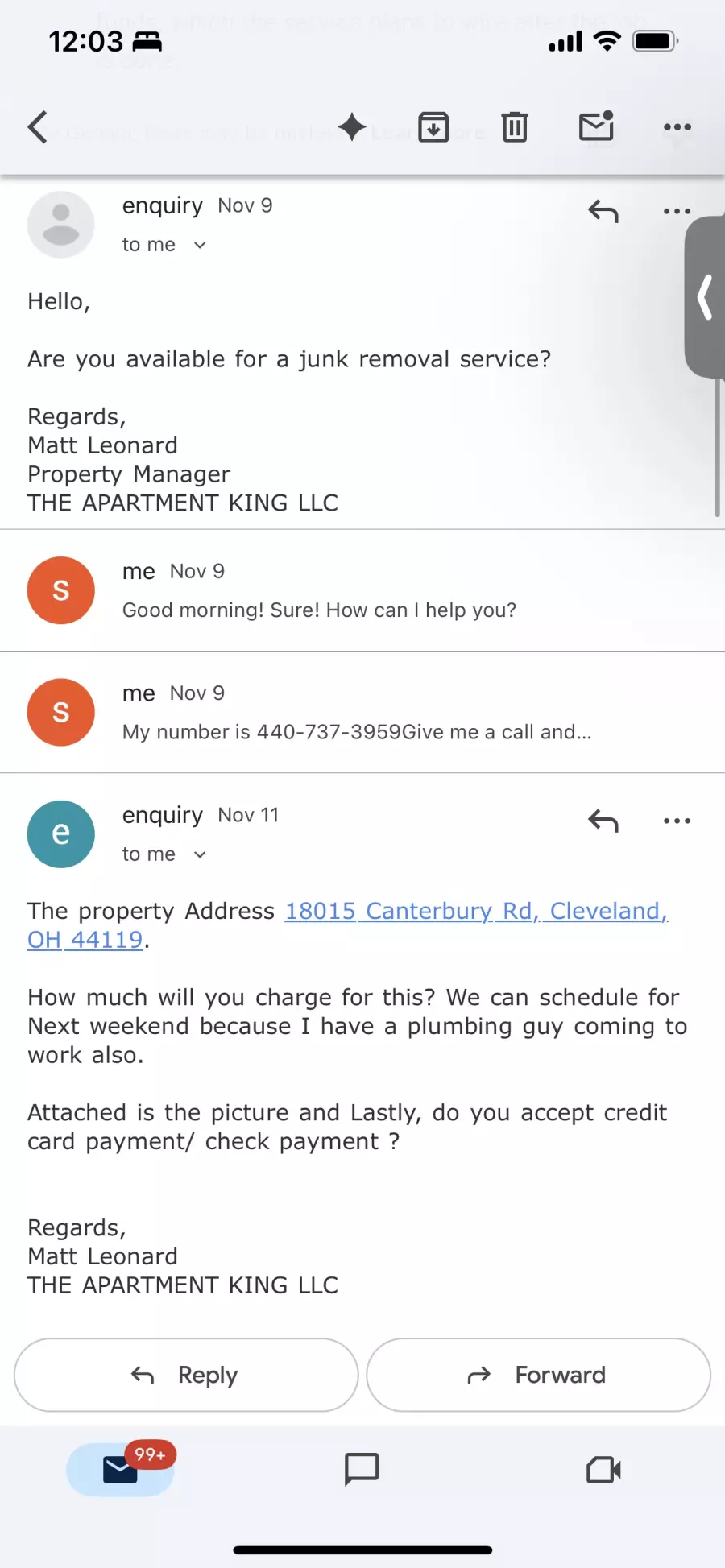Archive this email thread
This screenshot has height=1568, width=725.
point(433,127)
